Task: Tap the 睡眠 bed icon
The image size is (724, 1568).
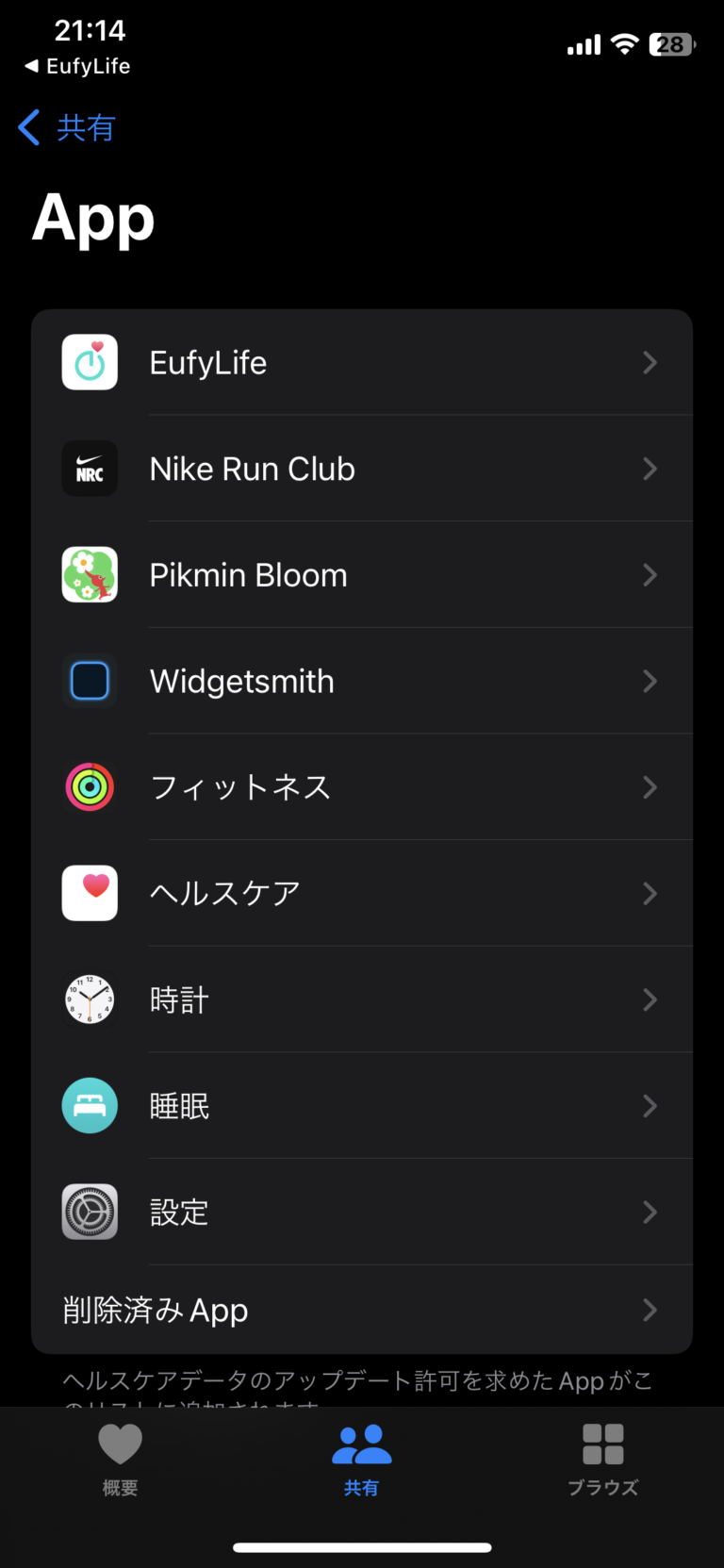Action: point(90,1106)
